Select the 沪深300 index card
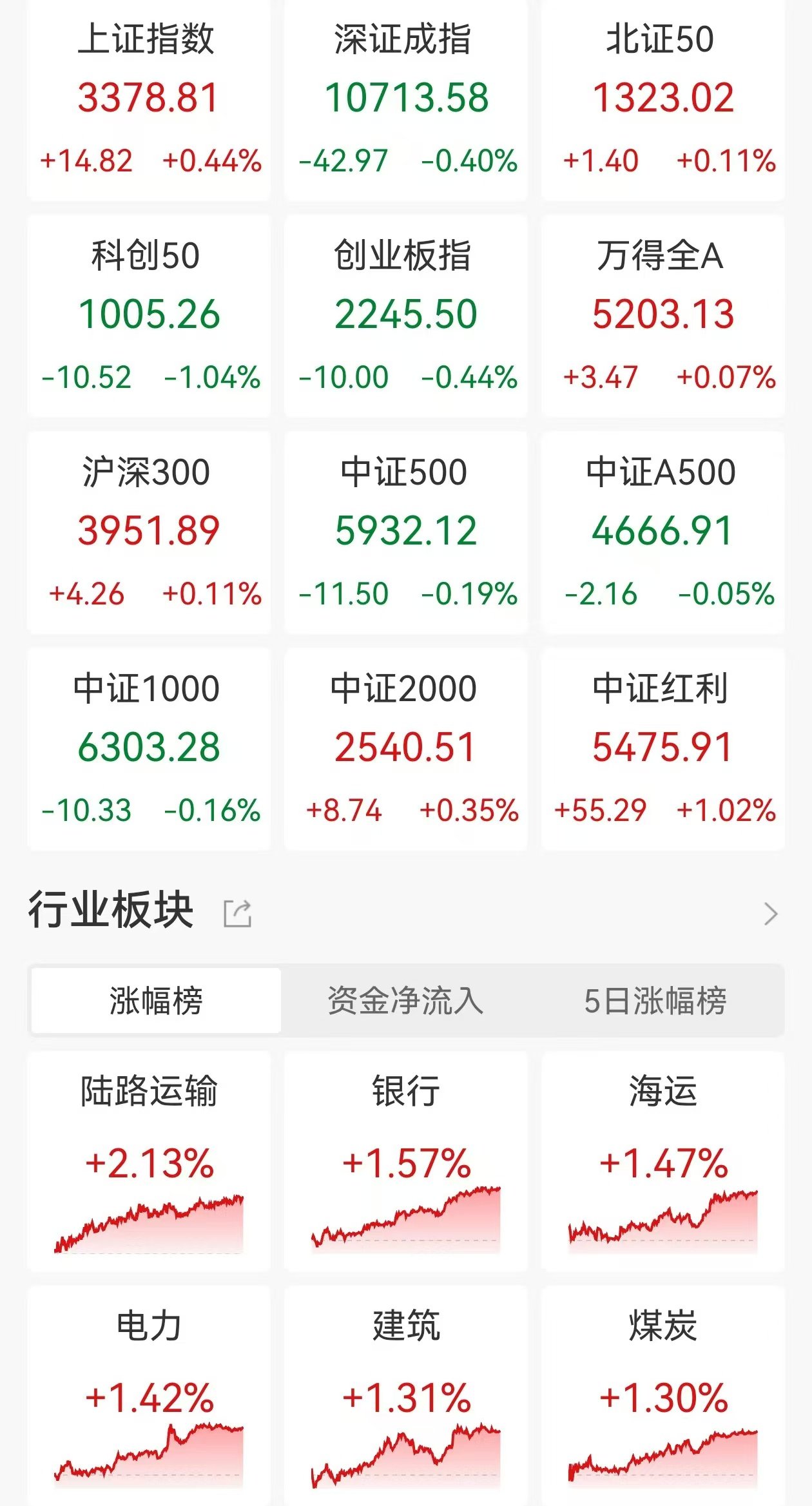Image resolution: width=812 pixels, height=1506 pixels. click(x=149, y=533)
